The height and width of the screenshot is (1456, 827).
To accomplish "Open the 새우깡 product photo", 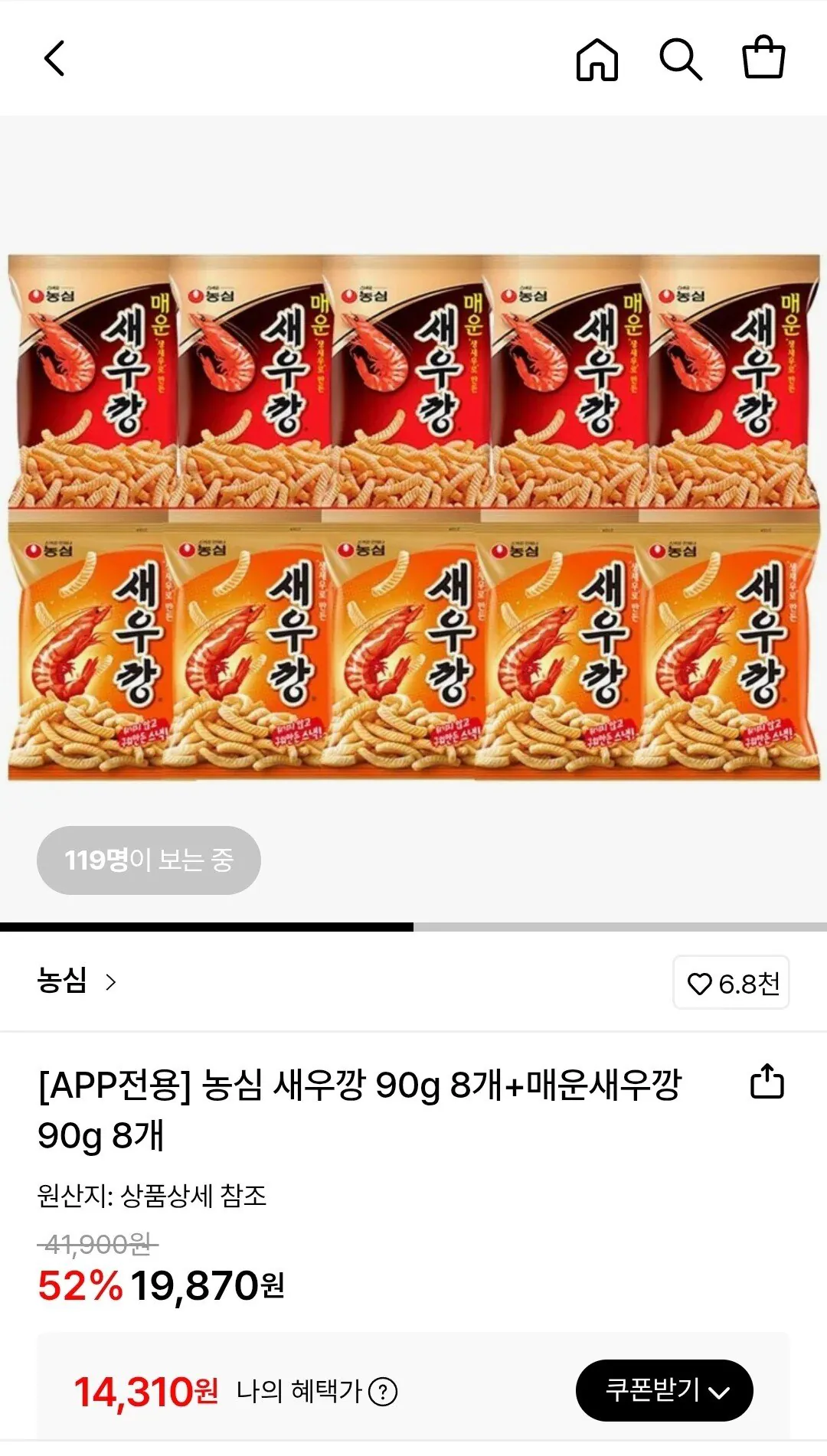I will click(413, 513).
